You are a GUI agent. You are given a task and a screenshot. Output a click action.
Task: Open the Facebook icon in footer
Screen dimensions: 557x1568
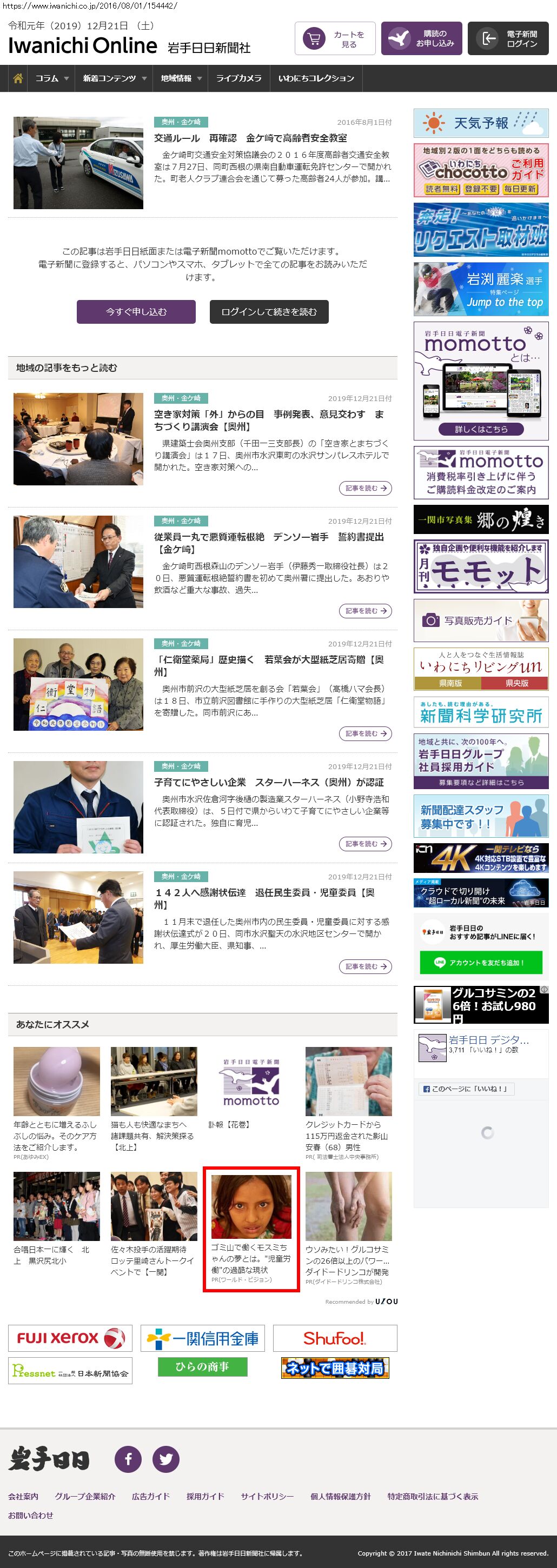pyautogui.click(x=128, y=1459)
